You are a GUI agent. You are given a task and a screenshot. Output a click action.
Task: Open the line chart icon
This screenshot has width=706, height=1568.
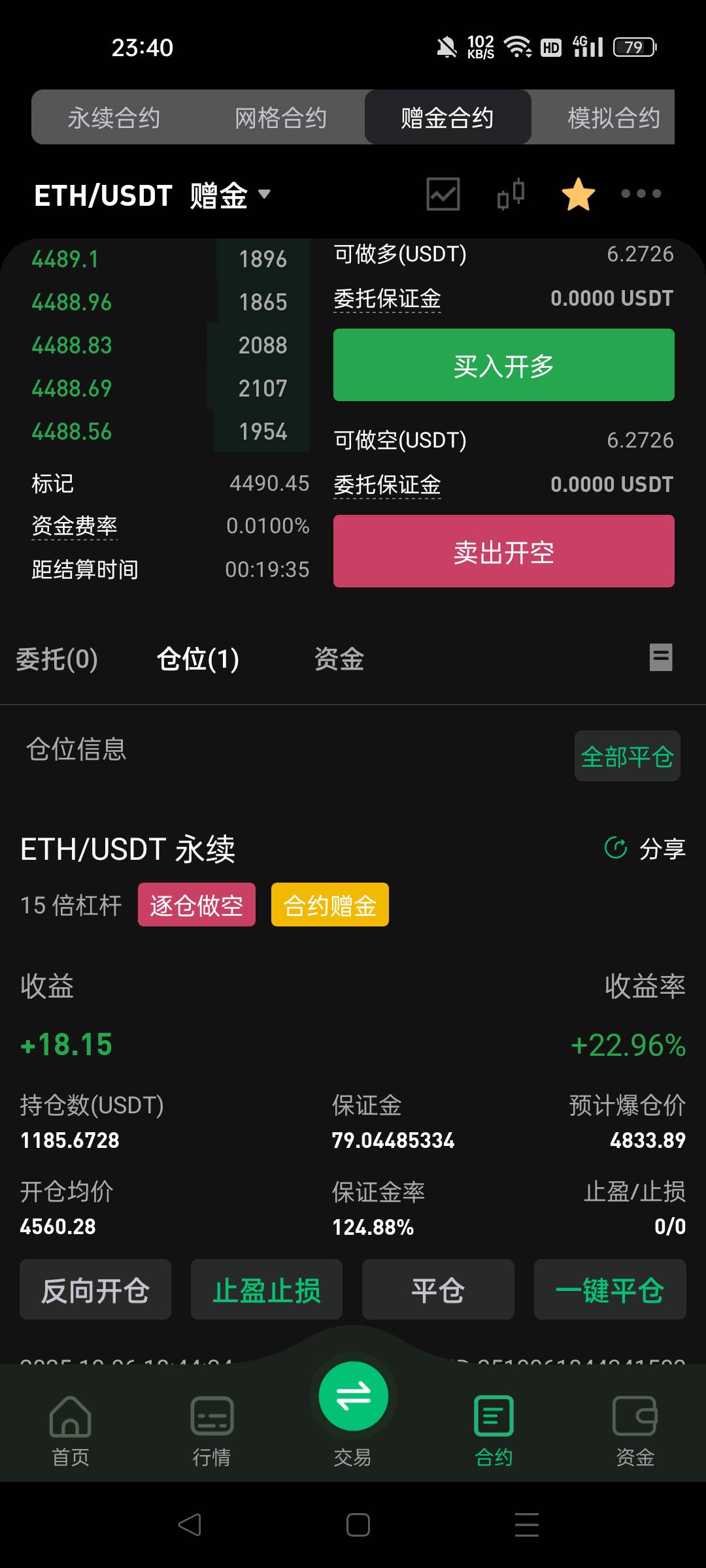443,194
